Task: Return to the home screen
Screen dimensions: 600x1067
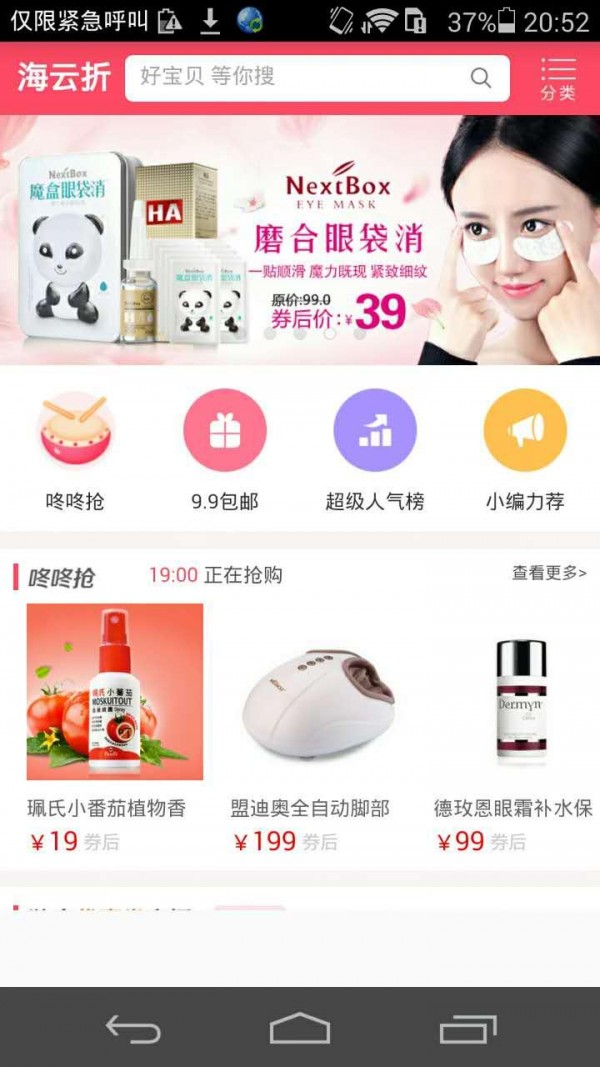Action: tap(300, 1029)
